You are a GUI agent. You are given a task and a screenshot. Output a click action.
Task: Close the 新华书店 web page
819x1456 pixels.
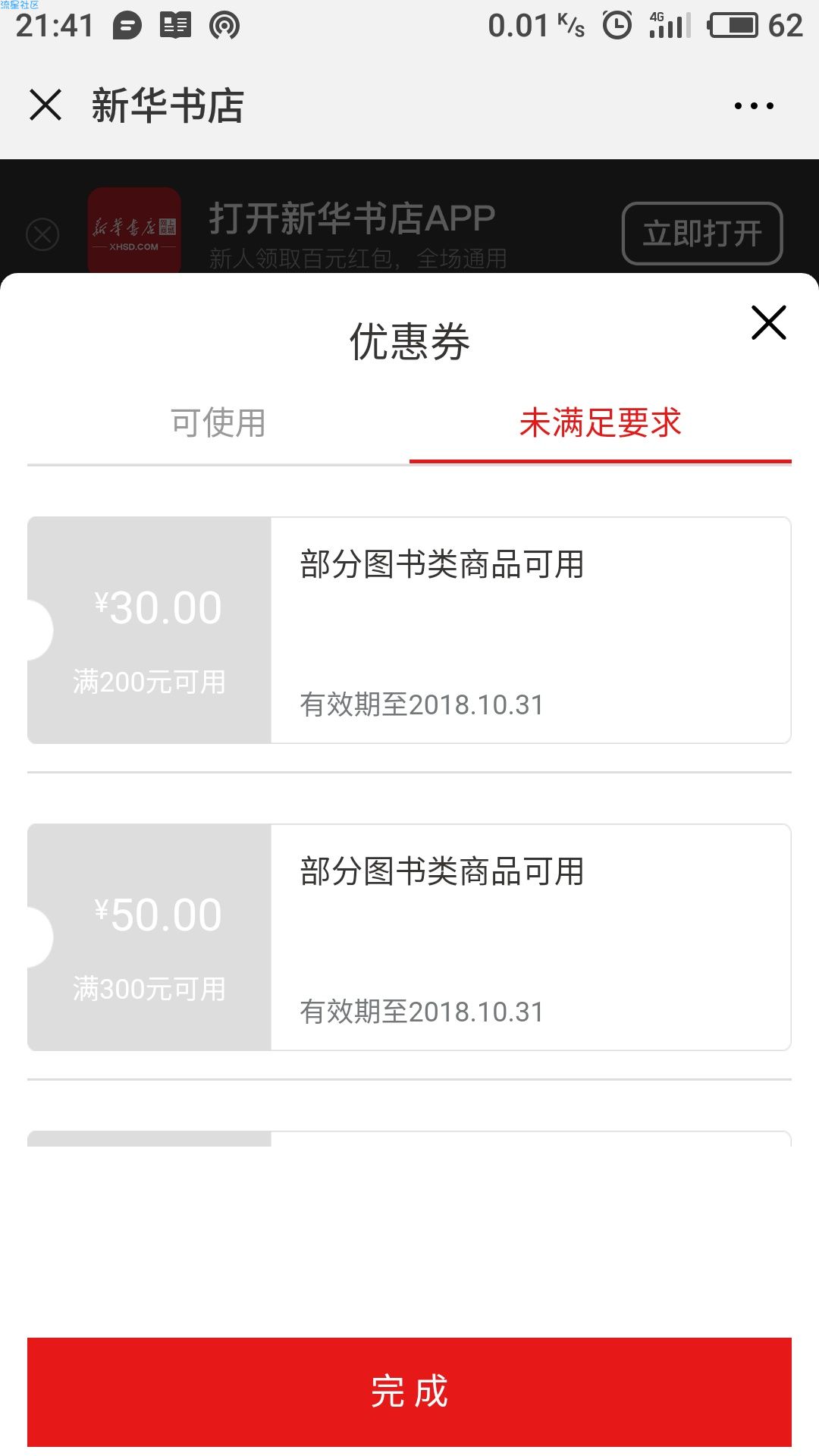(x=45, y=105)
